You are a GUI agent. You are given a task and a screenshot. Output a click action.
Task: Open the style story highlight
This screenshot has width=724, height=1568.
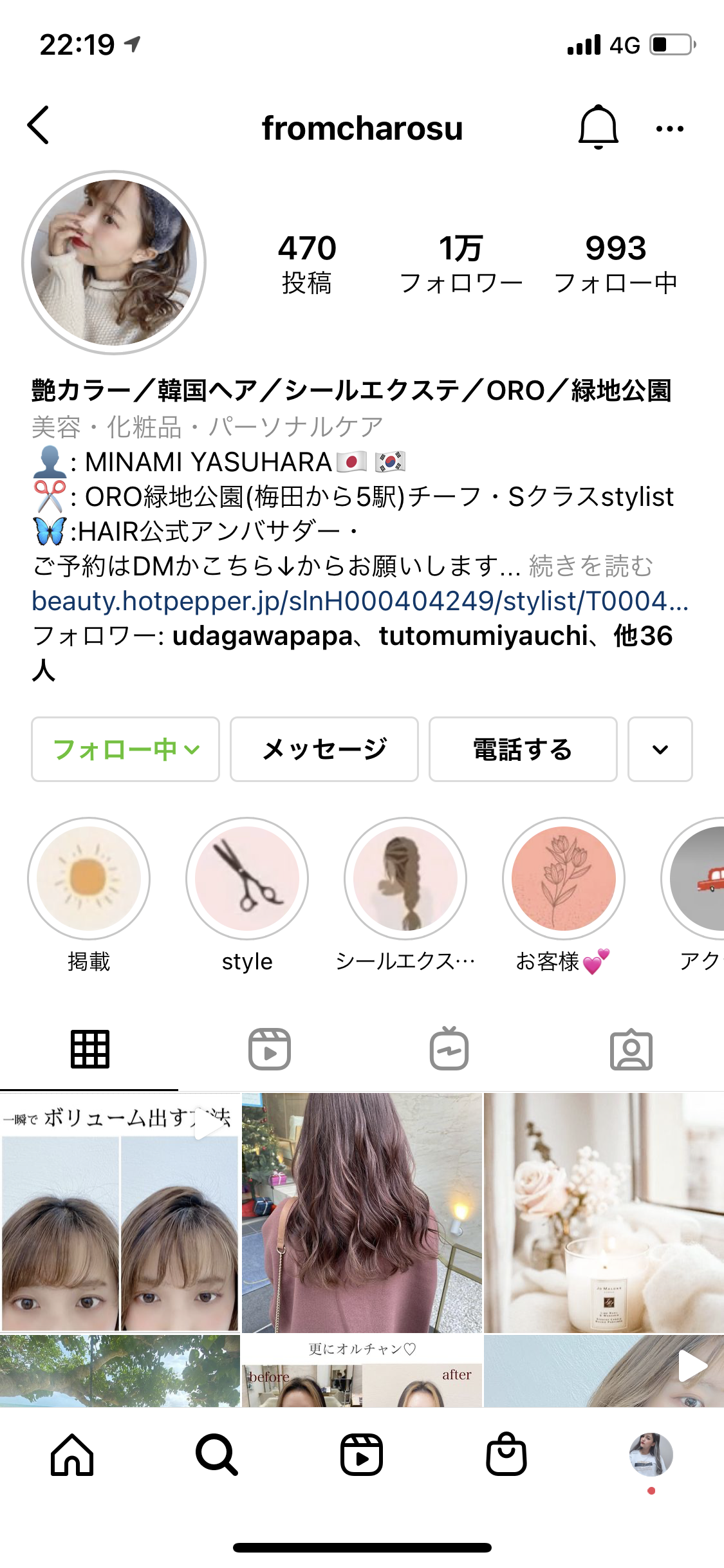247,879
